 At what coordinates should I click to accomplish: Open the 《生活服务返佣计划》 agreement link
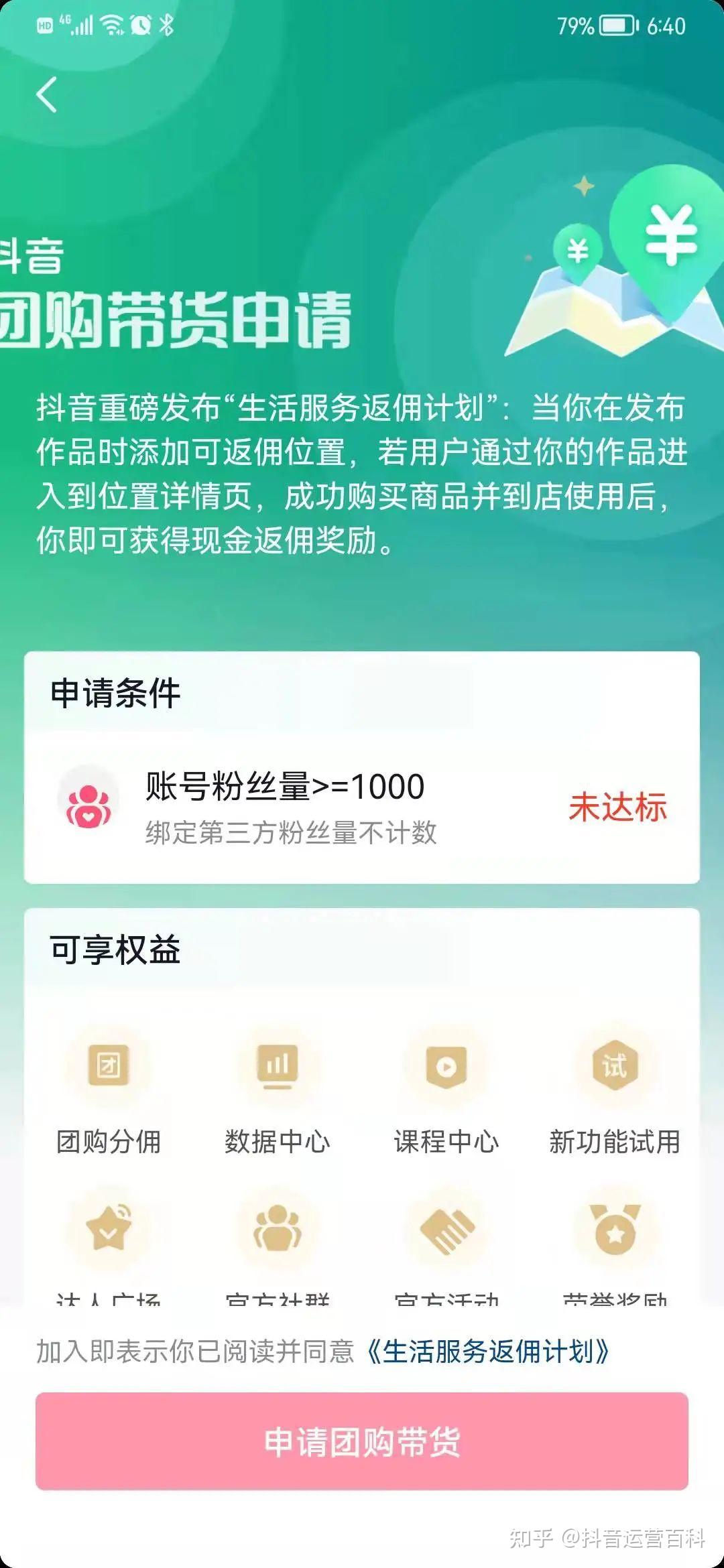pos(488,1351)
